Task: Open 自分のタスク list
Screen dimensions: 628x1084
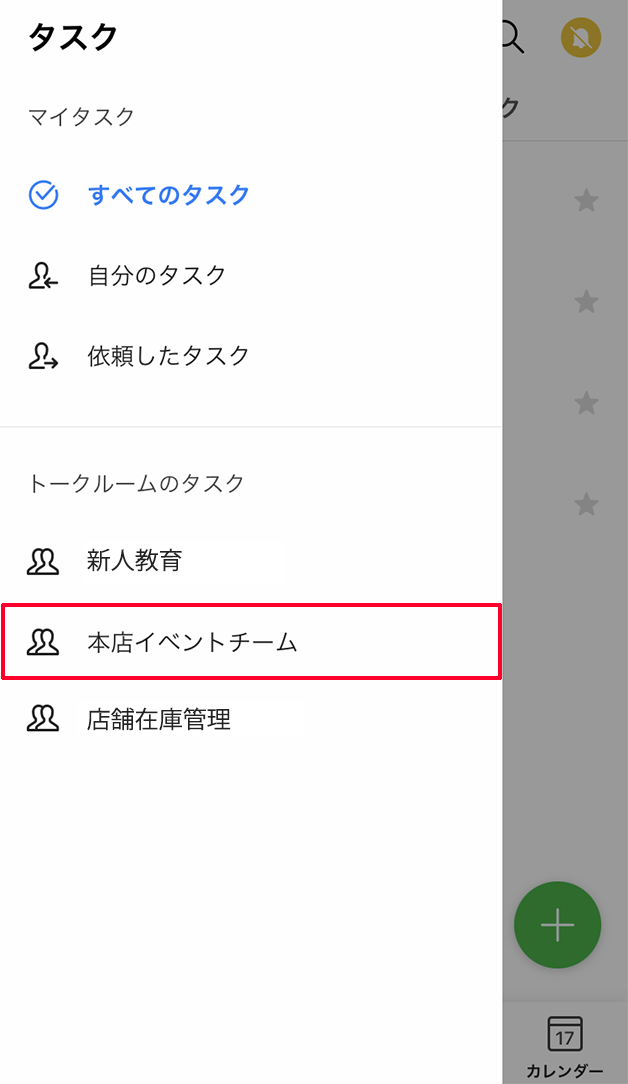Action: (x=157, y=276)
